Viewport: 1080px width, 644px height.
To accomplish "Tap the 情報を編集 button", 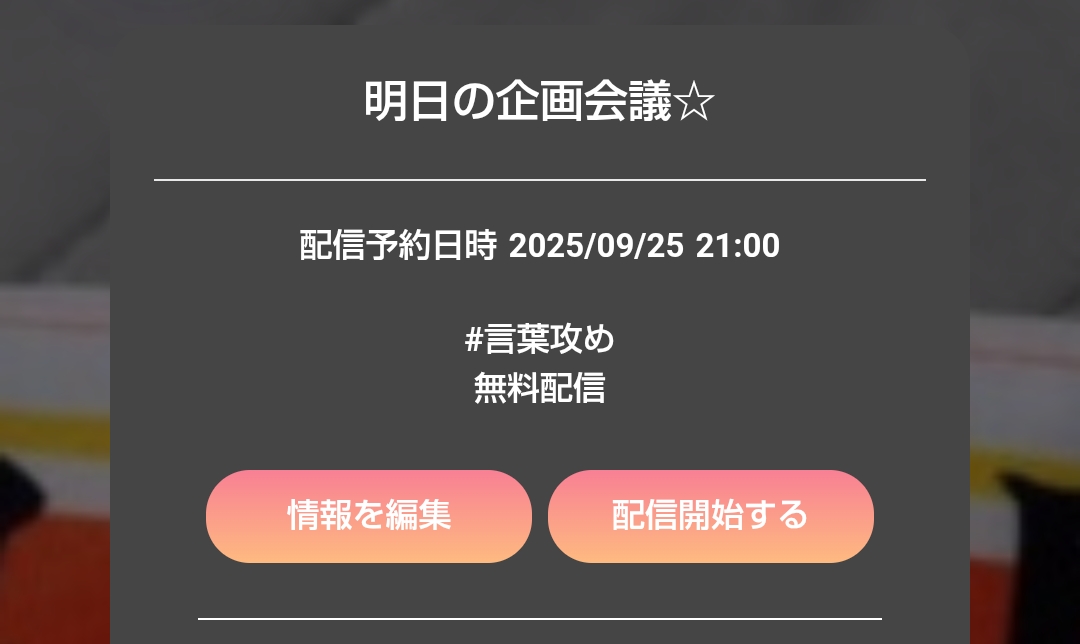I will point(369,516).
